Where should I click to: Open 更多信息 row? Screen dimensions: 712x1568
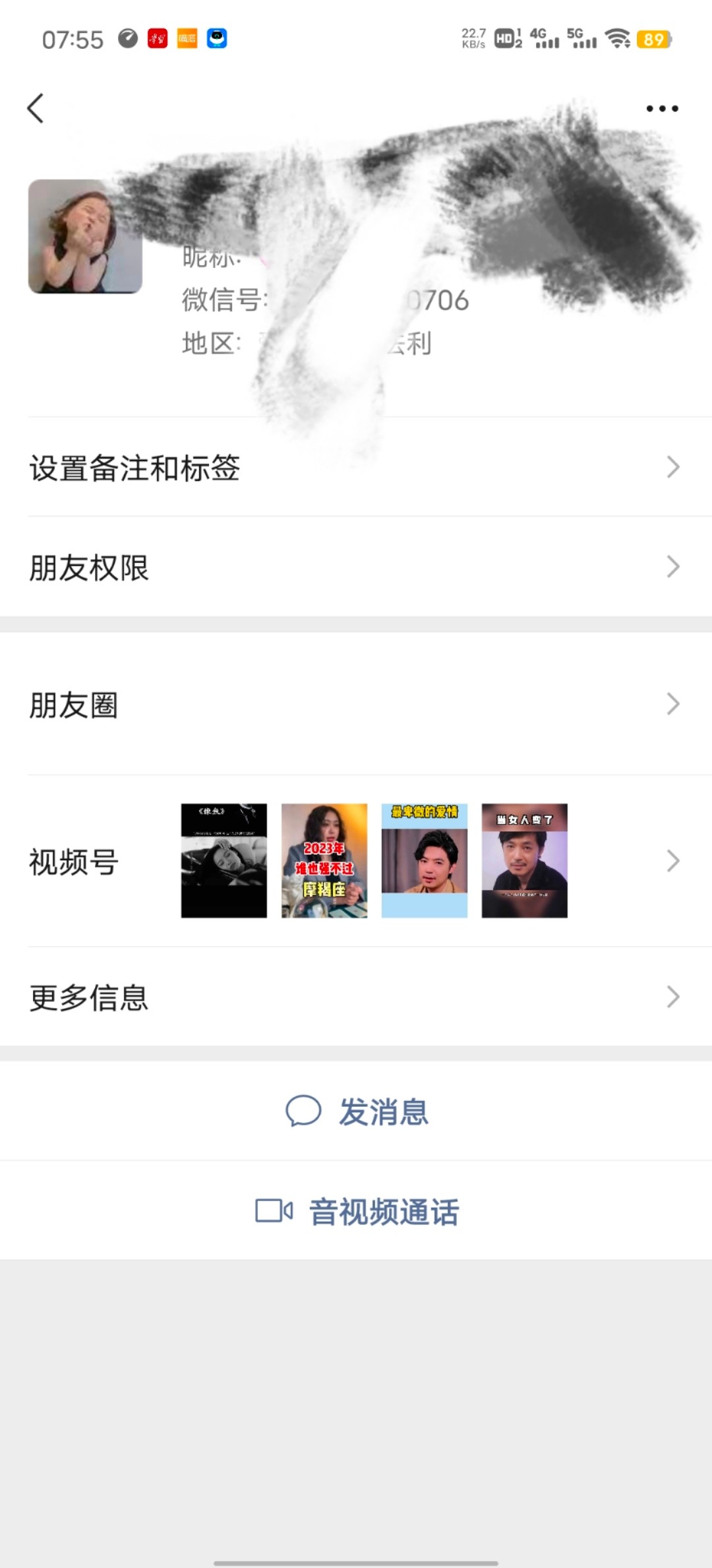[356, 997]
